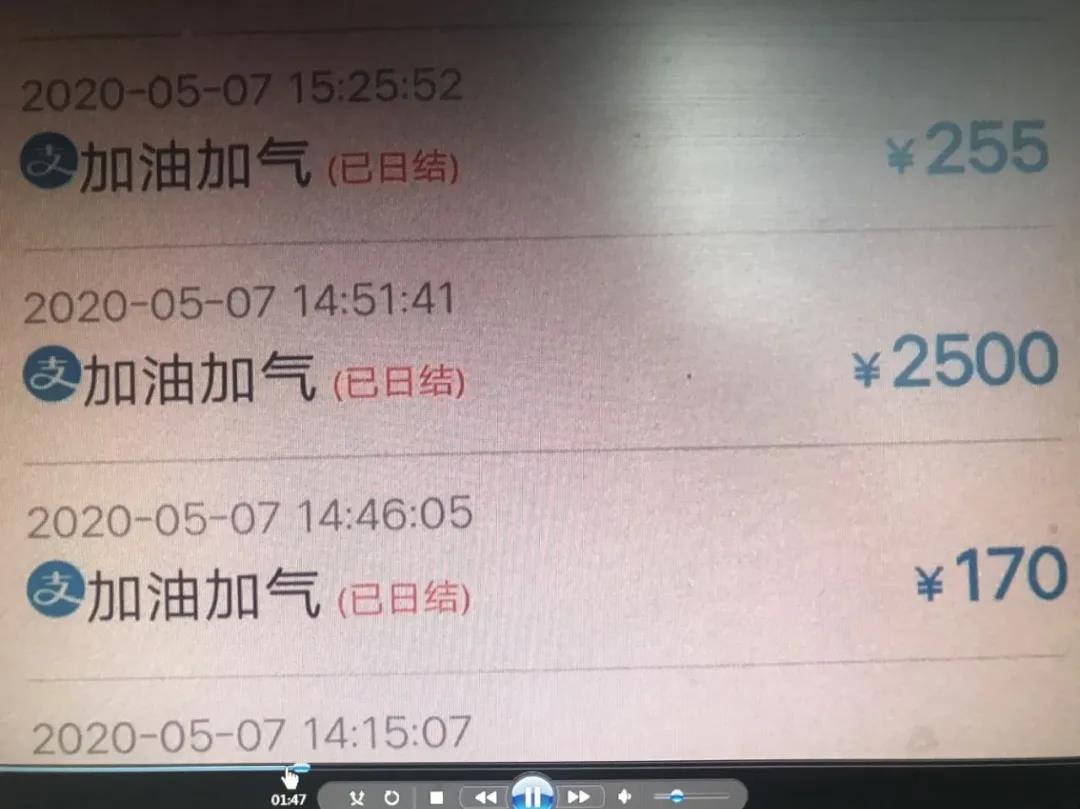Image resolution: width=1080 pixels, height=809 pixels.
Task: Turn on repeat mode
Action: 392,798
